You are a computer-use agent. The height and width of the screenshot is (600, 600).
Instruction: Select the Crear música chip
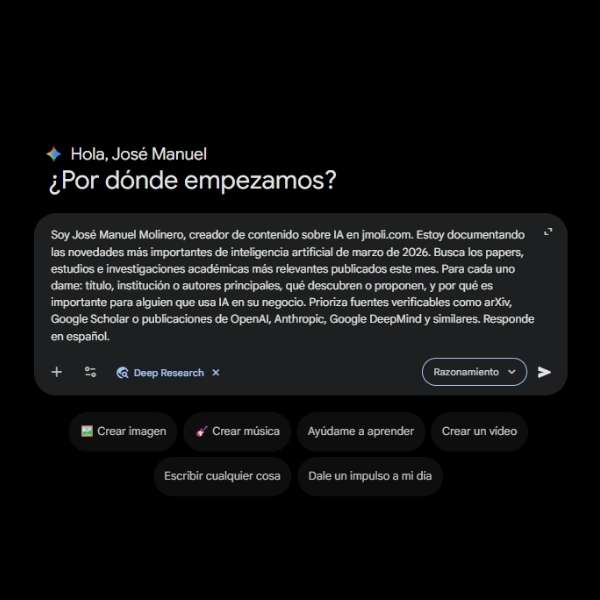coord(237,431)
